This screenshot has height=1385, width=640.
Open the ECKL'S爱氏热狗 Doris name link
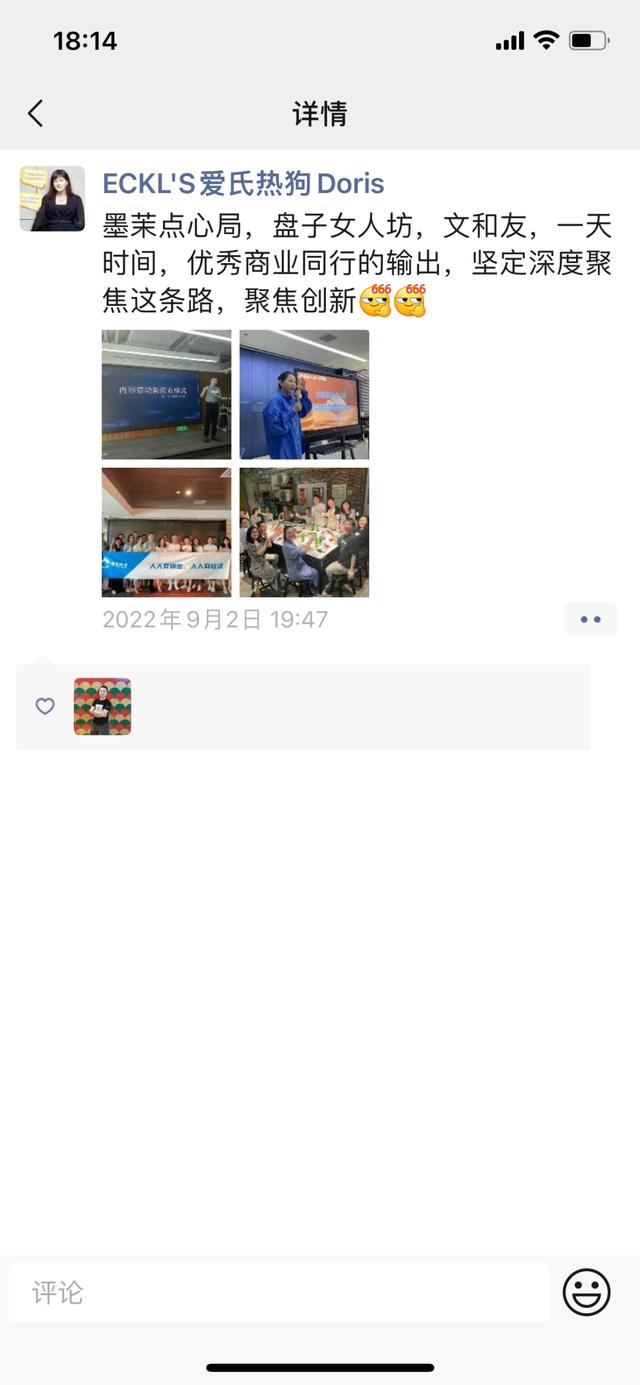tap(243, 184)
